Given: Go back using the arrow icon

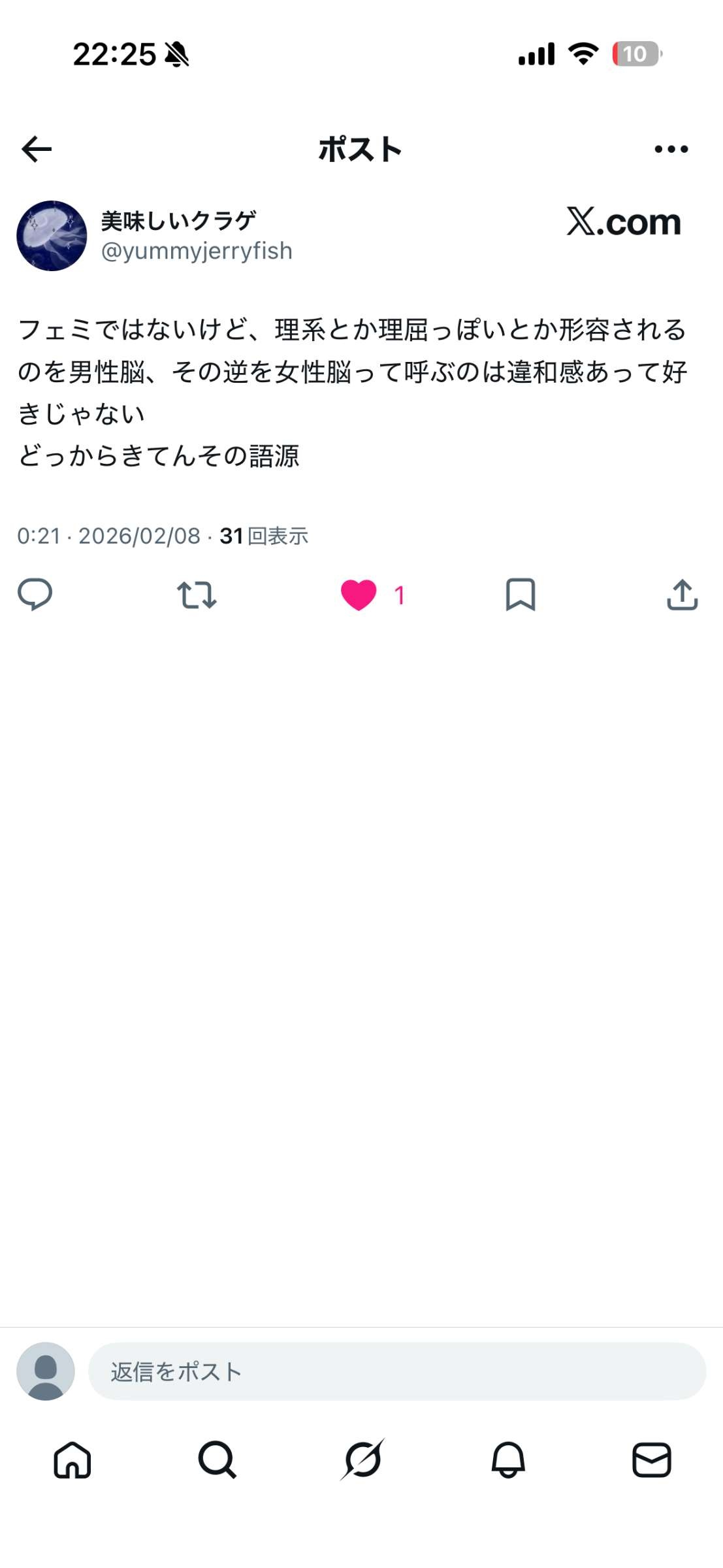Looking at the screenshot, I should 37,149.
